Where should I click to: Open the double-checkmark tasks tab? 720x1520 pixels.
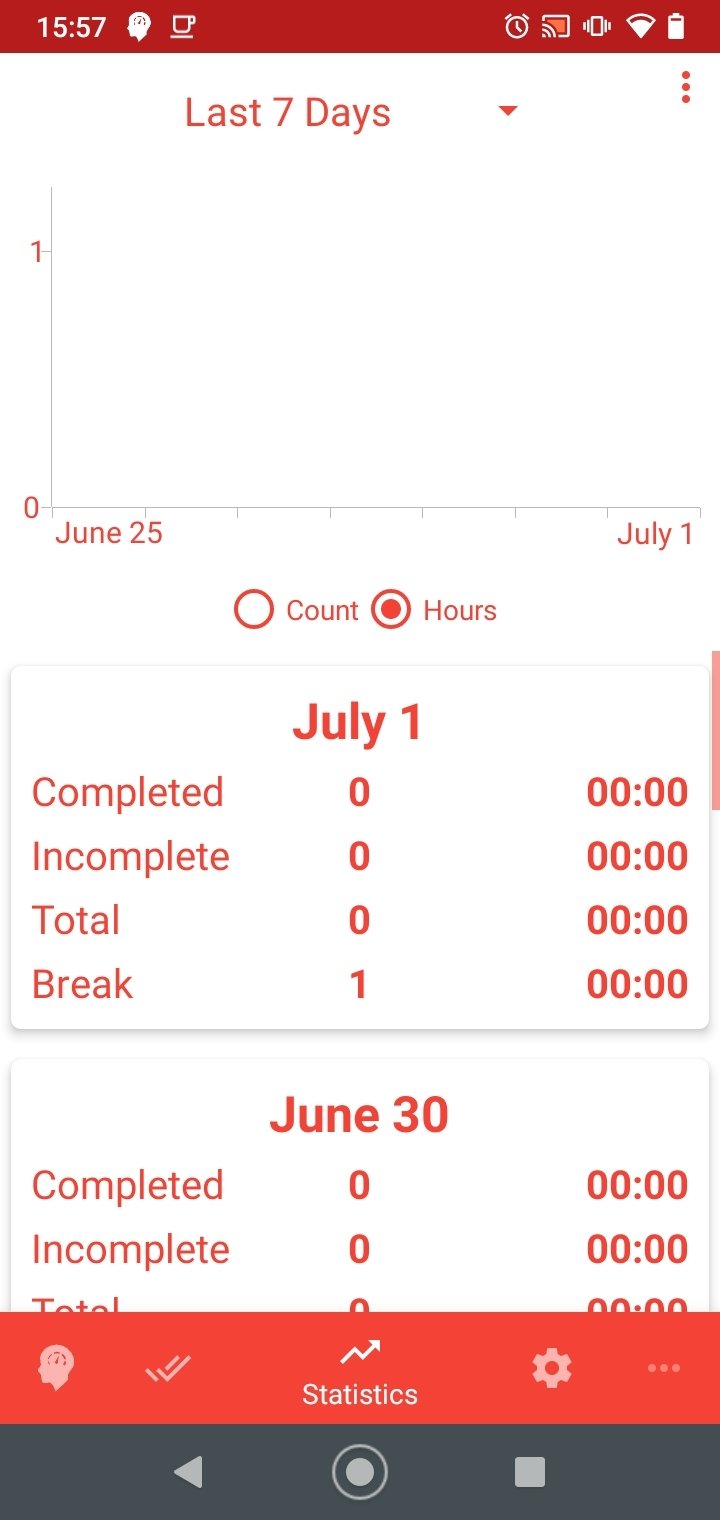[x=168, y=1367]
